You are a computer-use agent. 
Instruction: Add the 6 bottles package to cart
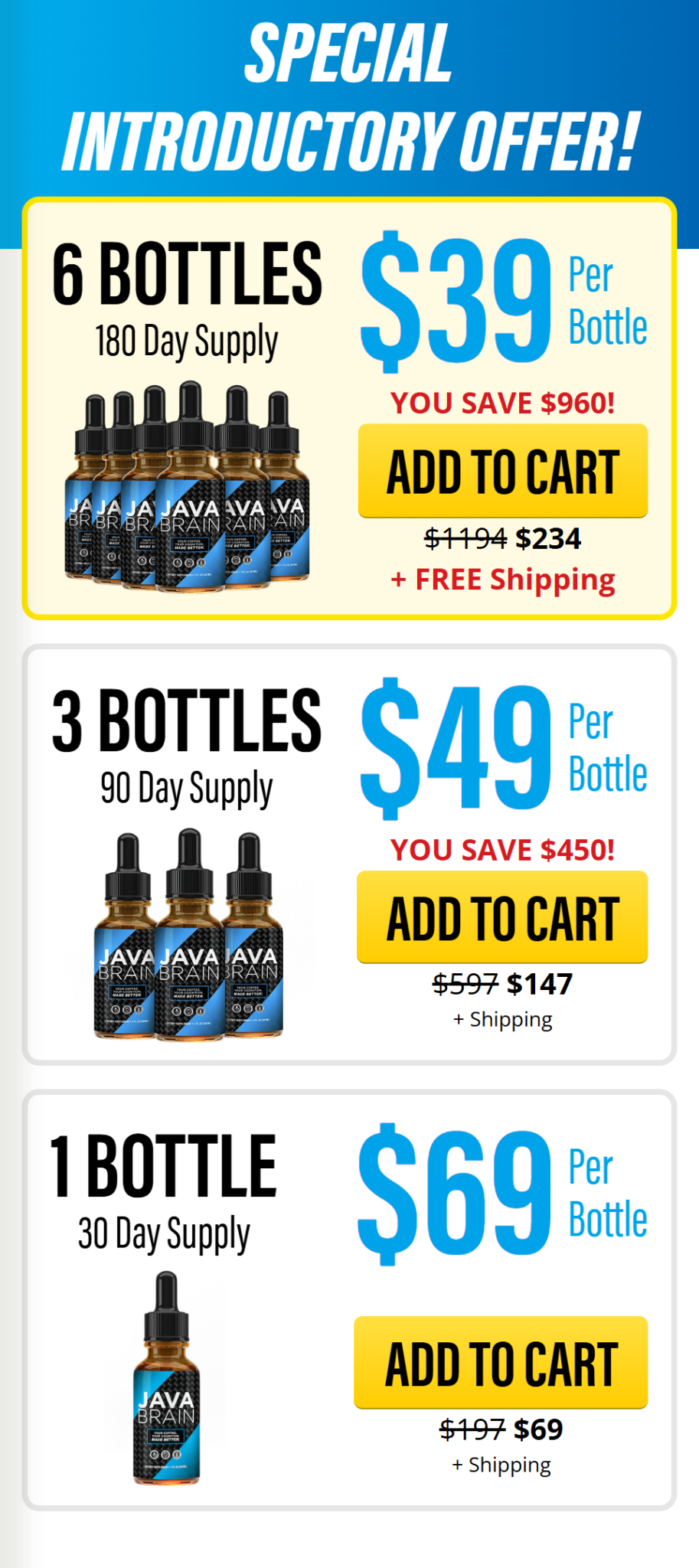click(x=503, y=471)
